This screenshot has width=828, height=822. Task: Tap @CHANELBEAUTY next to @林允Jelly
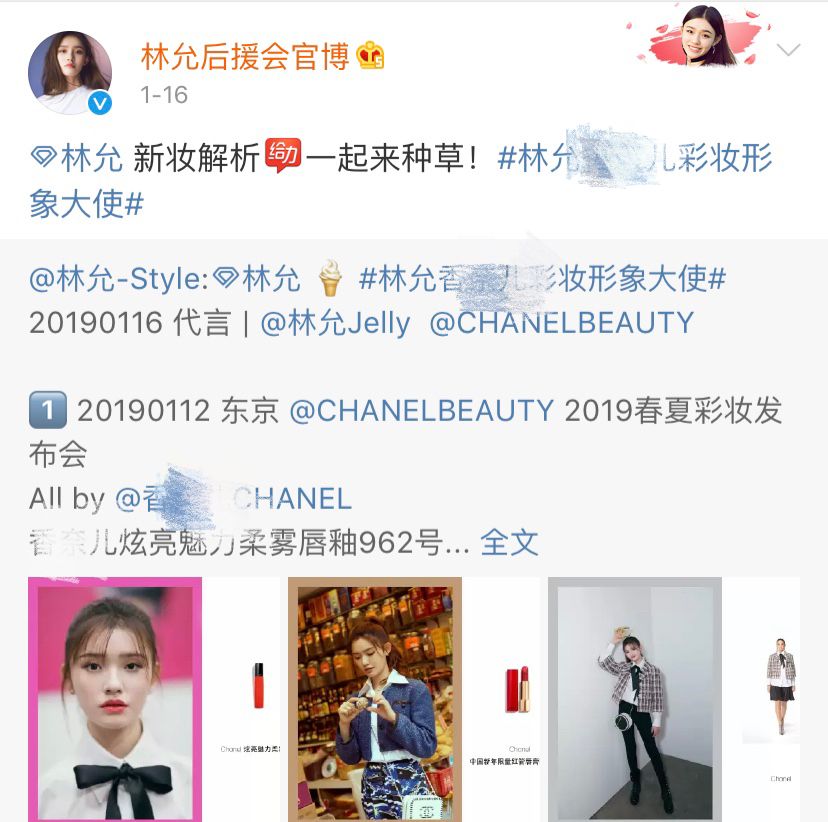point(561,323)
